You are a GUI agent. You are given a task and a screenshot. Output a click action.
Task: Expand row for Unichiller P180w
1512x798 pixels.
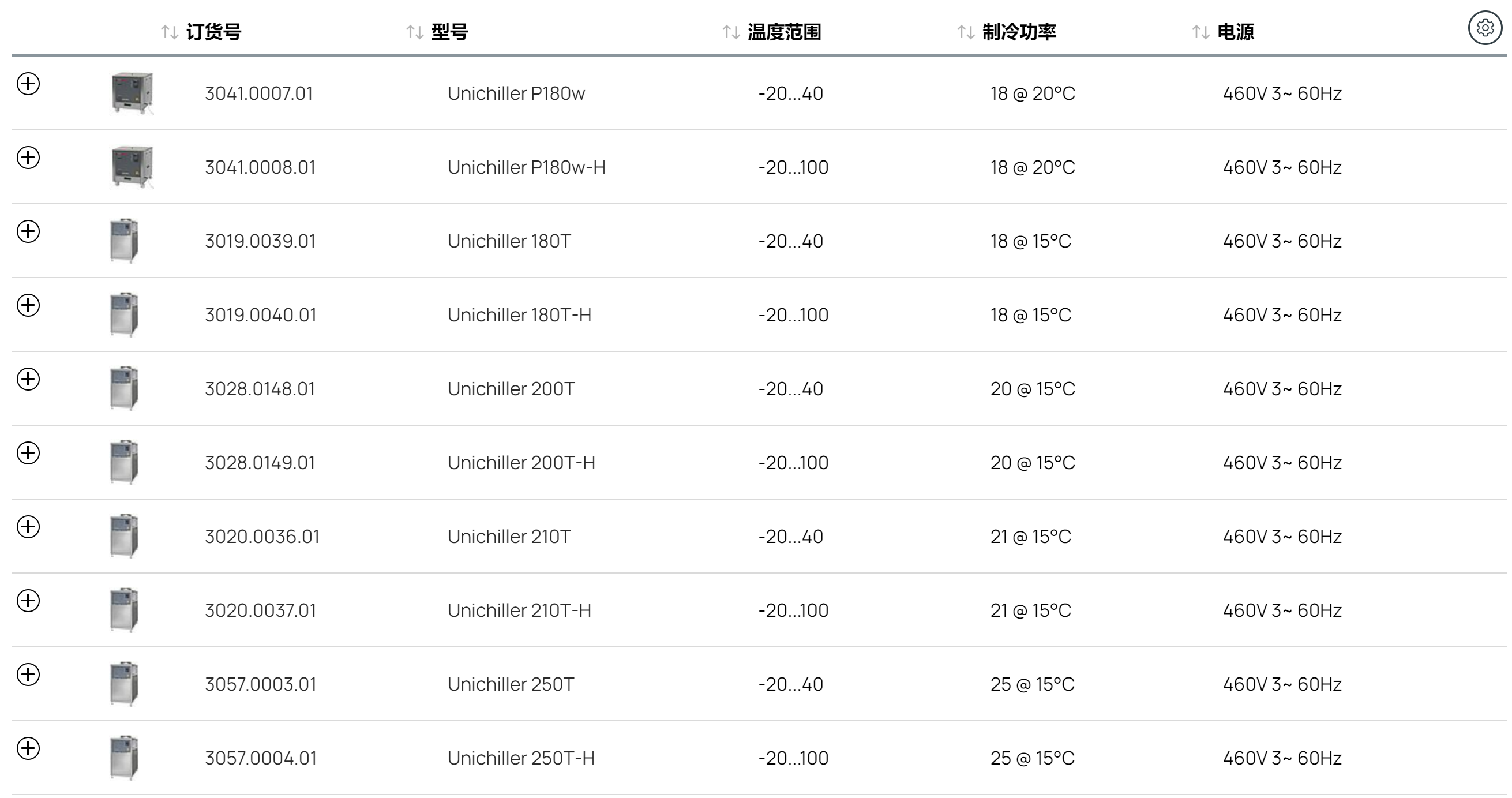(x=28, y=84)
